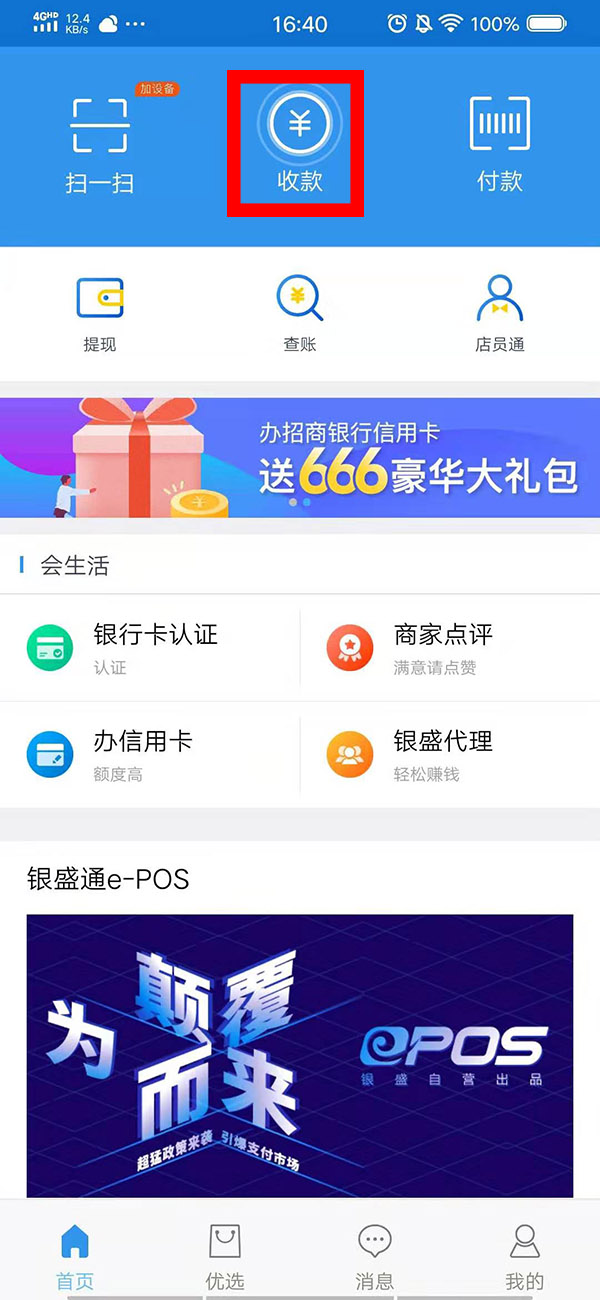View the 银盛通e-POS promo image
This screenshot has height=1300, width=600.
coord(300,1055)
